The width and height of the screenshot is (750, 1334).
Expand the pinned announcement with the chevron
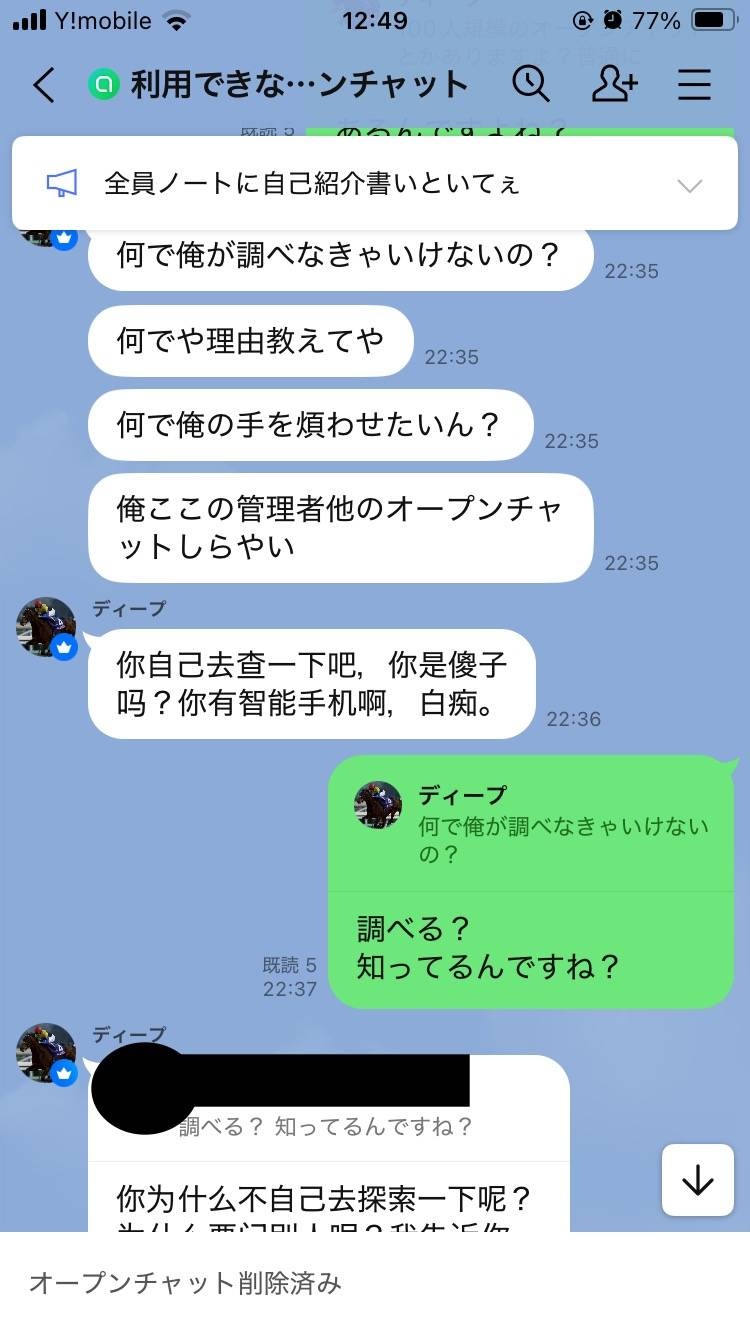[x=690, y=186]
